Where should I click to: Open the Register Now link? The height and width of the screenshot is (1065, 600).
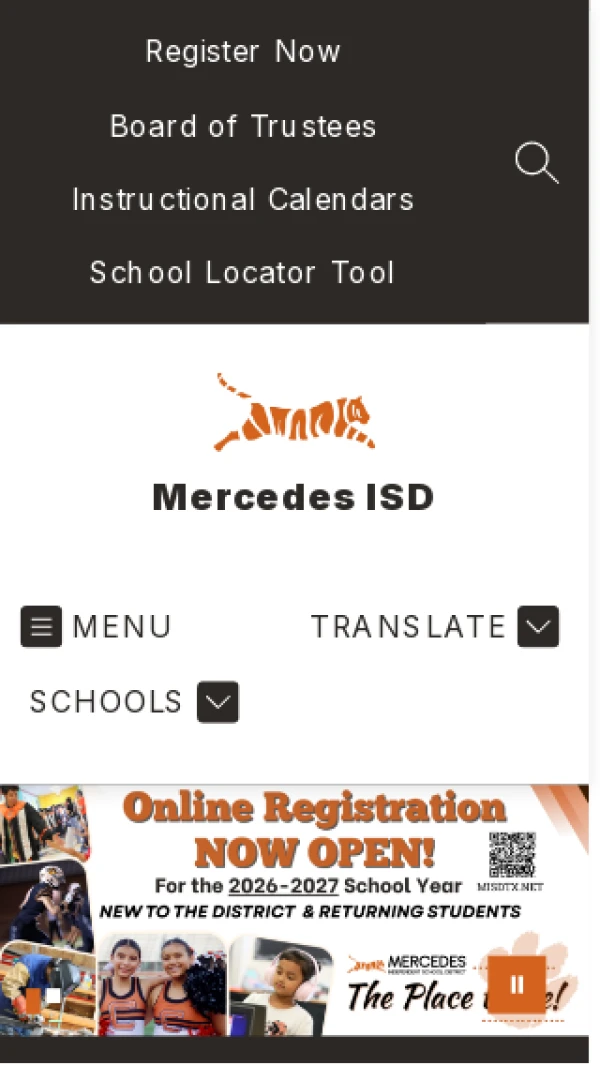[x=243, y=52]
